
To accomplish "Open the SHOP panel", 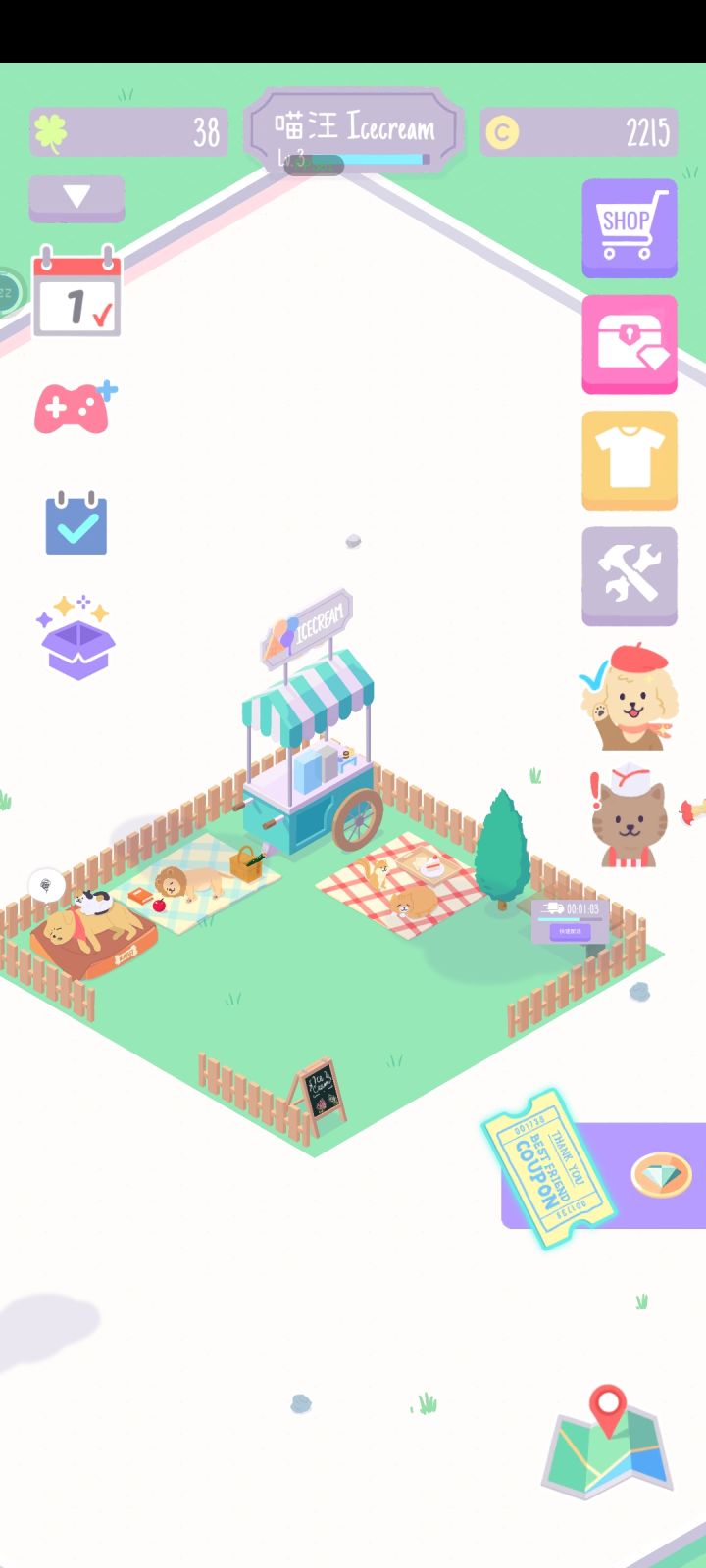I will [x=629, y=227].
